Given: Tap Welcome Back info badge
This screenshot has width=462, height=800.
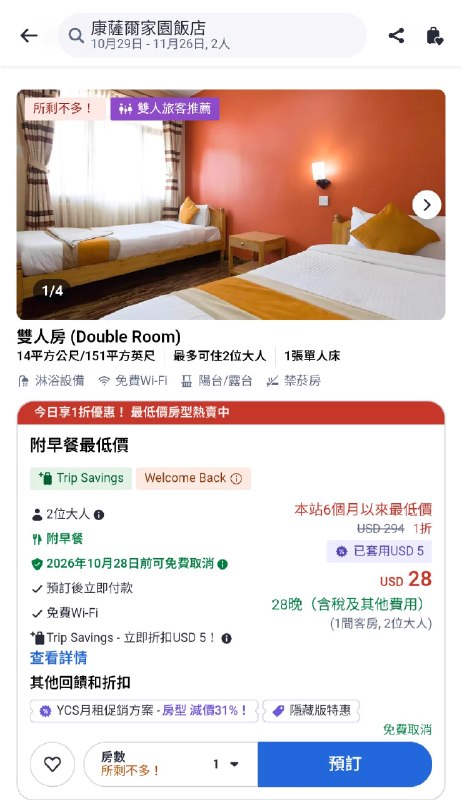Looking at the screenshot, I should 193,478.
